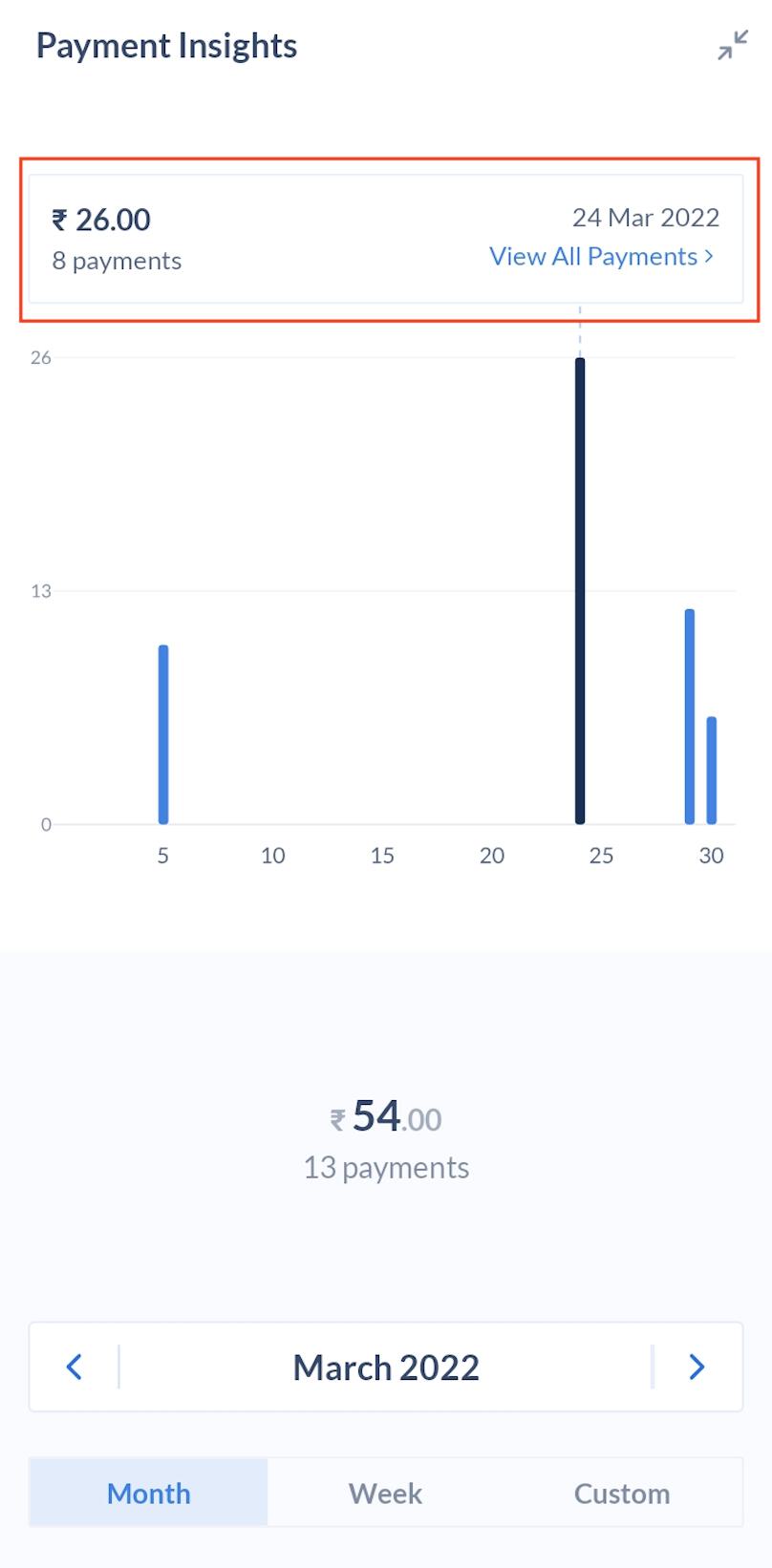This screenshot has height=1568, width=772.
Task: Select the bar for day 5
Action: pyautogui.click(x=163, y=735)
